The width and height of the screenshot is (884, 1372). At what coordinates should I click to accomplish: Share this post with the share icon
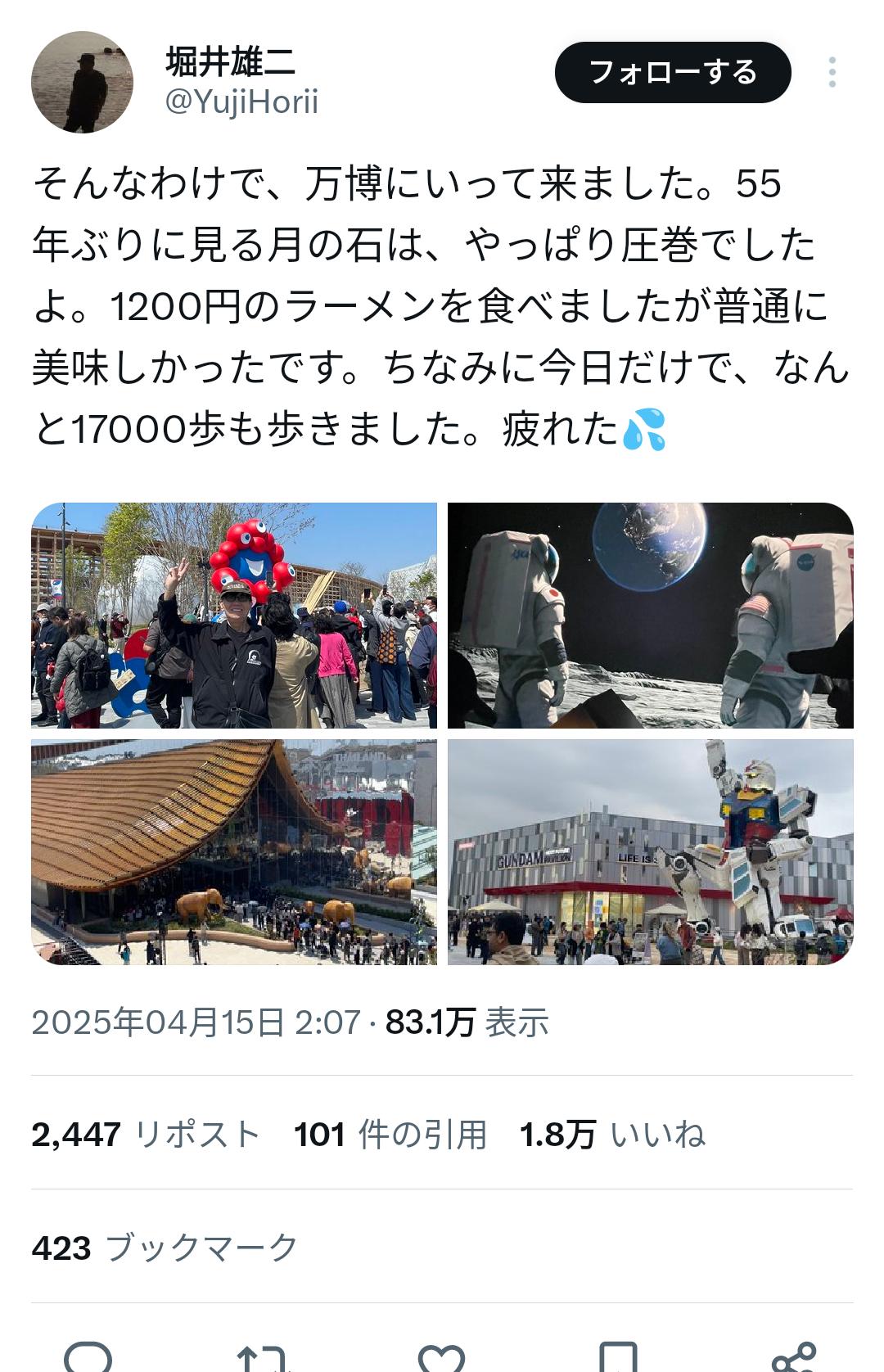pos(795,1357)
